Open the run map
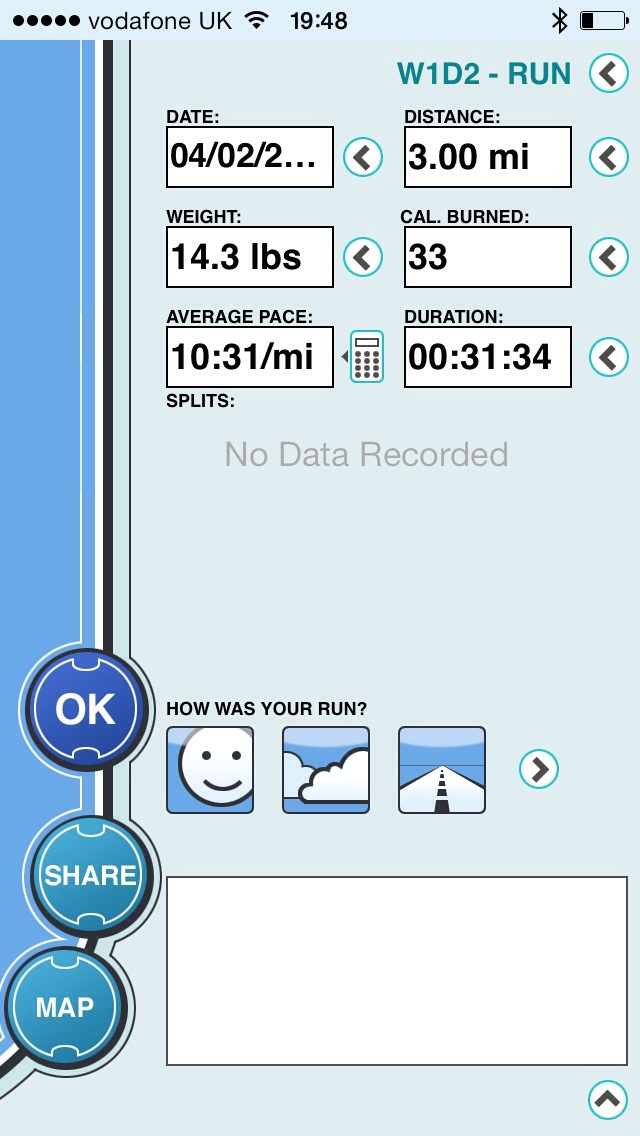Screen dimensions: 640x1136 click(x=65, y=1006)
